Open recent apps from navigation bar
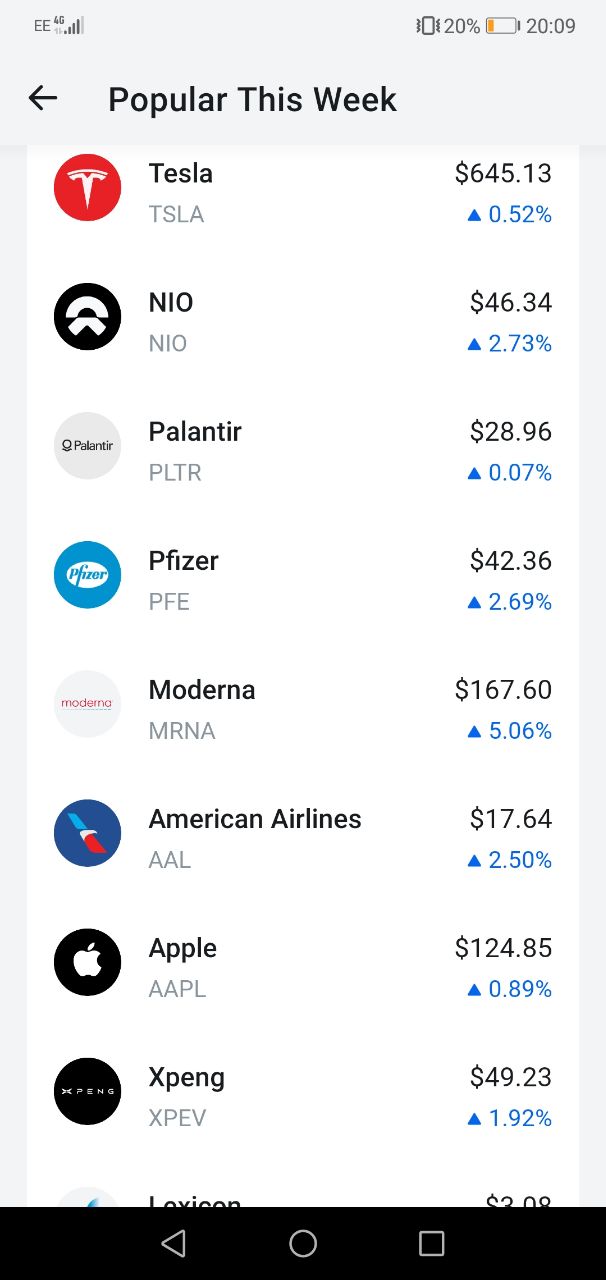This screenshot has width=606, height=1280. [431, 1243]
